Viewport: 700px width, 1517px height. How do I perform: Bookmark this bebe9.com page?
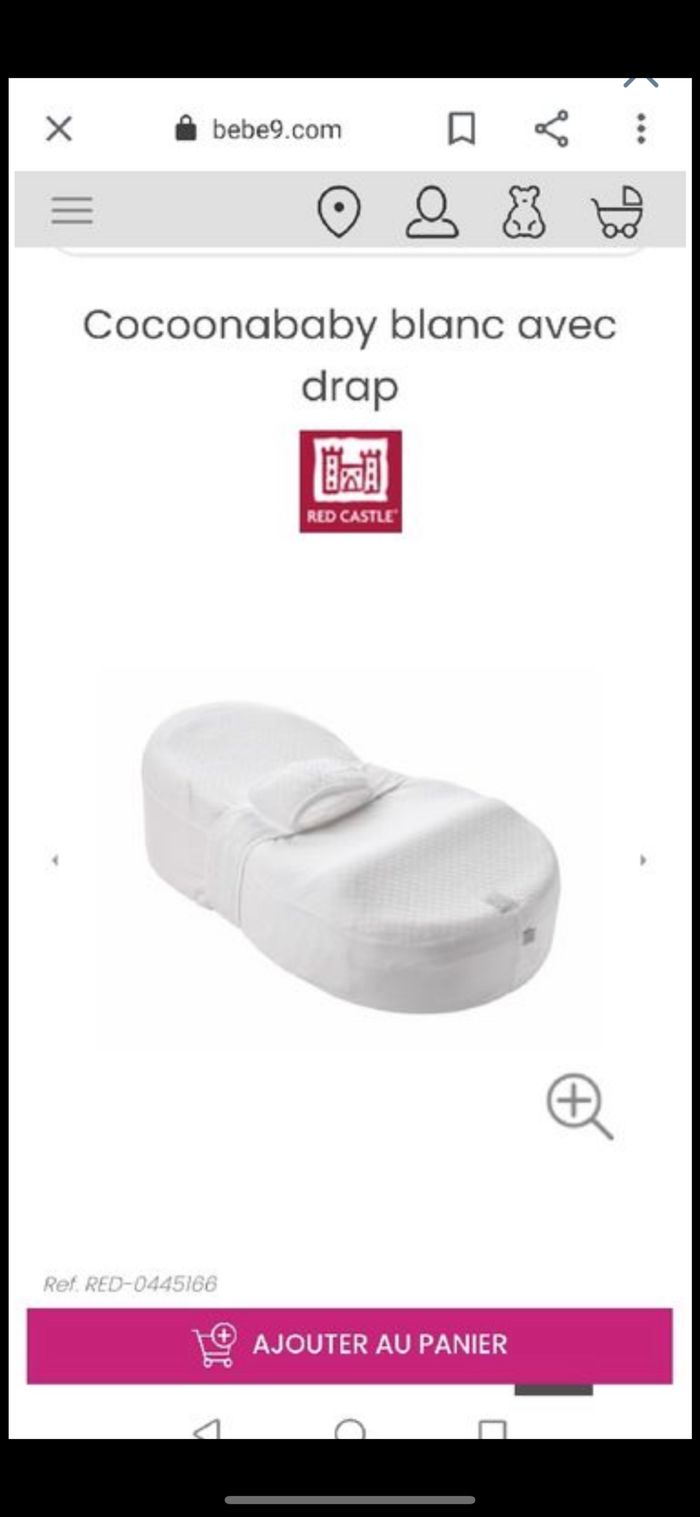click(x=461, y=129)
